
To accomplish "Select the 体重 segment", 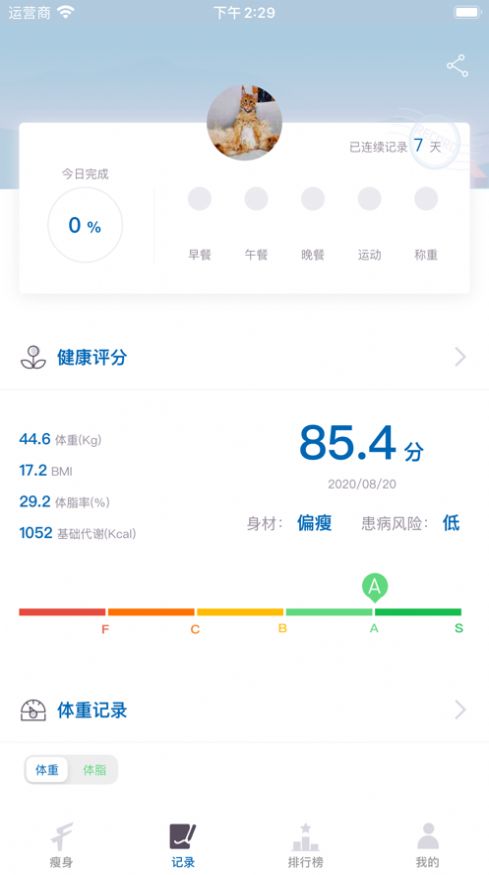I will [x=47, y=770].
